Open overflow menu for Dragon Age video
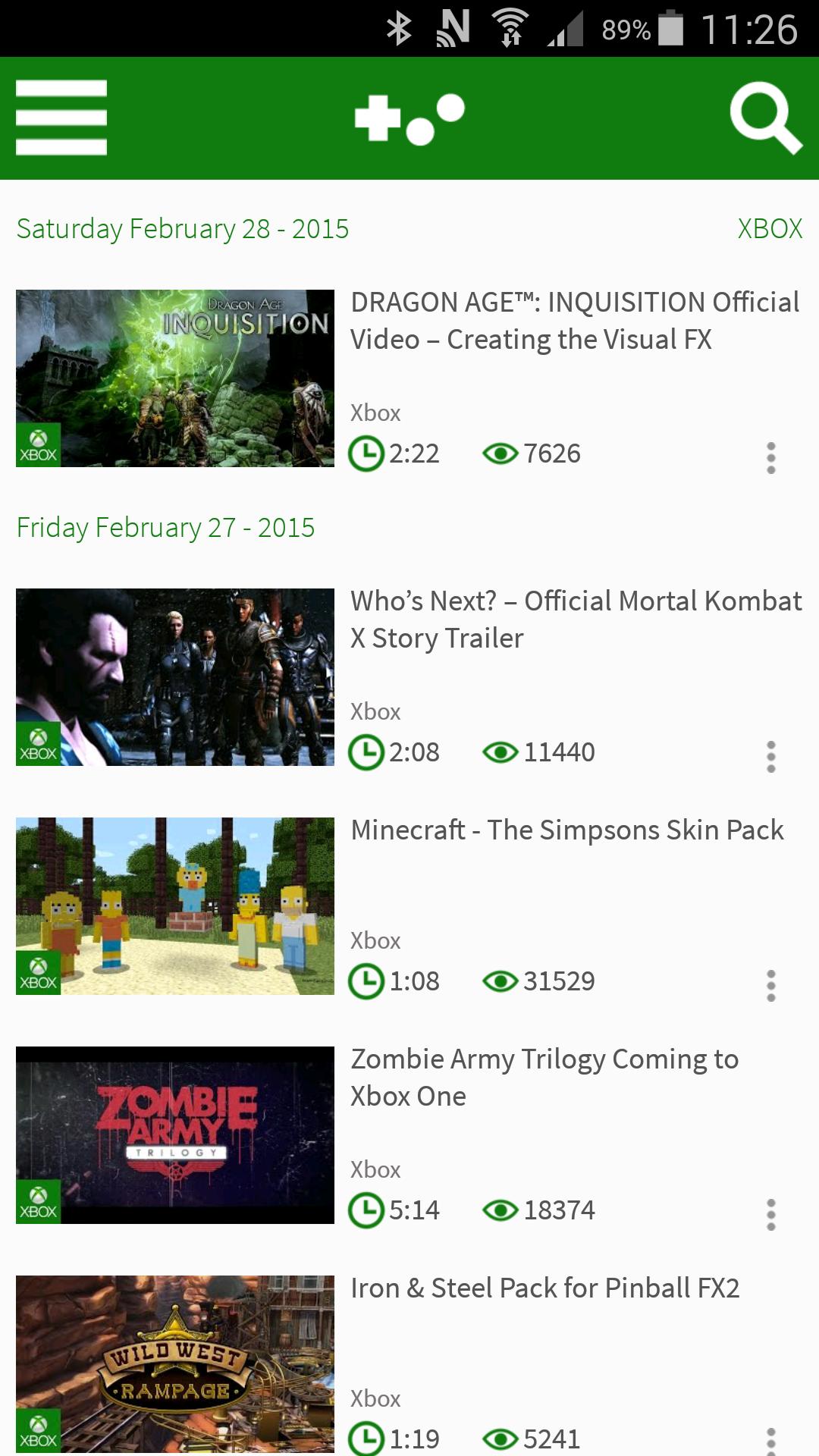 [x=770, y=458]
